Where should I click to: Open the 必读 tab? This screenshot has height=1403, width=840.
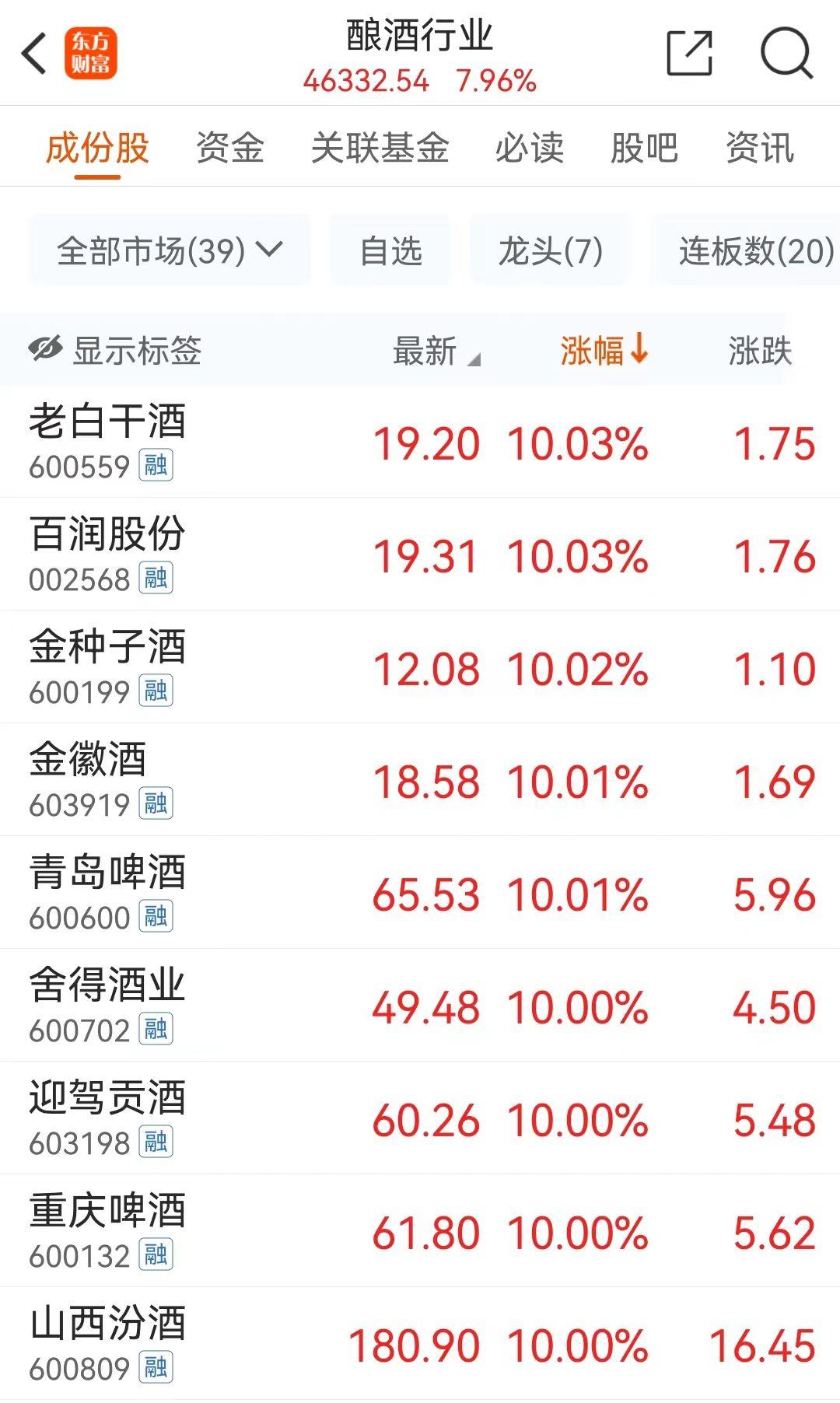529,148
